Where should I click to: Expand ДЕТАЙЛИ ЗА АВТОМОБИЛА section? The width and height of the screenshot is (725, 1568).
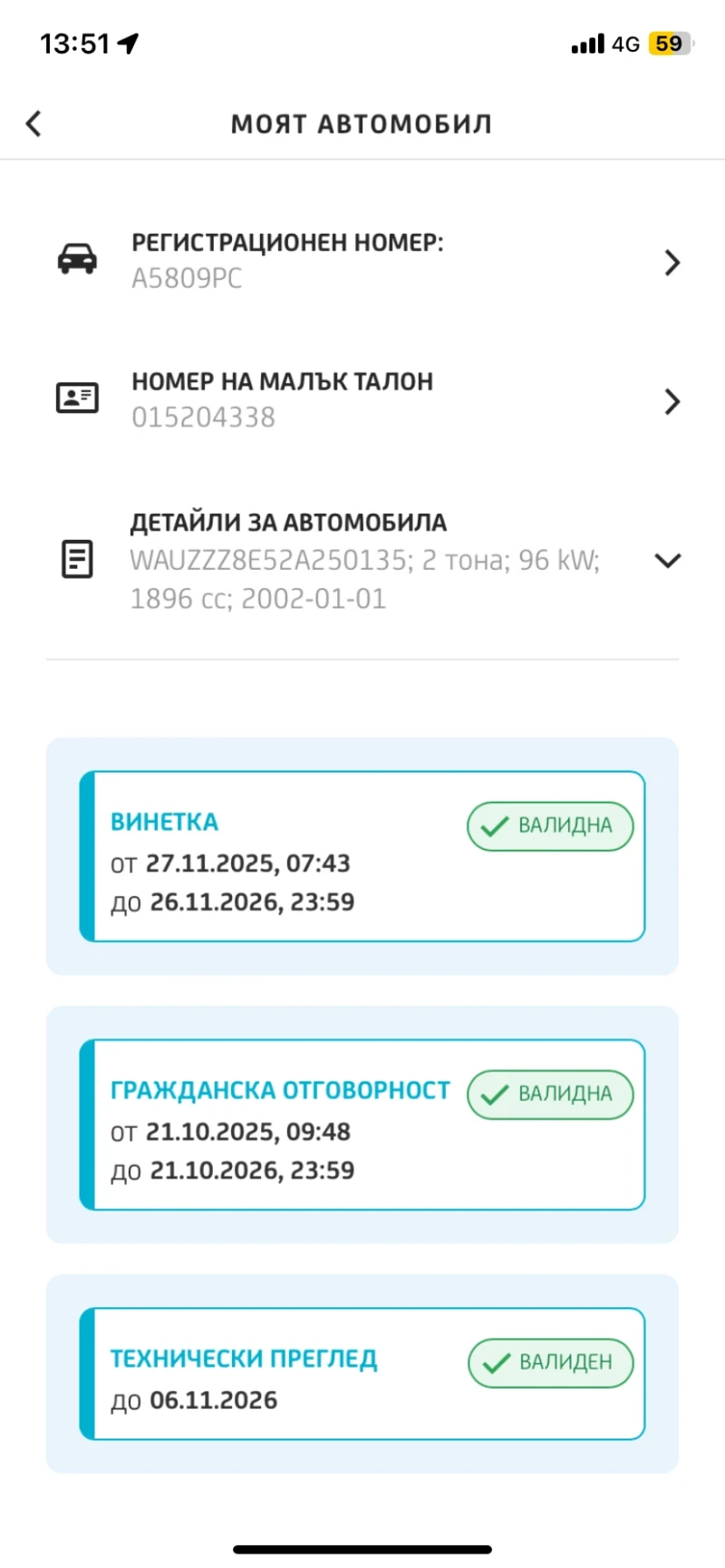point(669,560)
